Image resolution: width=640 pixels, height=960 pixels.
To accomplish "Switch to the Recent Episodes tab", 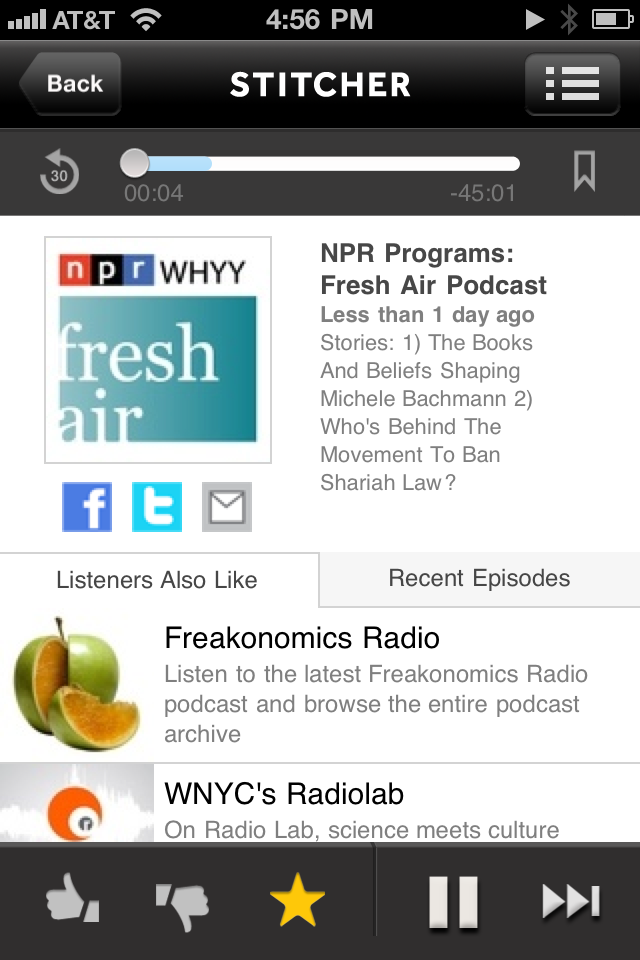I will click(x=479, y=578).
